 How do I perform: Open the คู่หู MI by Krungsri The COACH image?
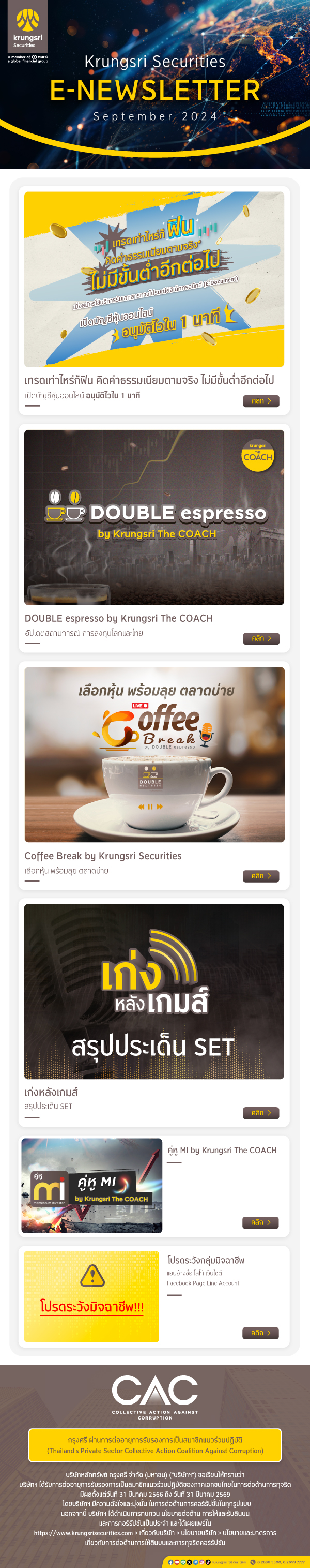point(92,1185)
